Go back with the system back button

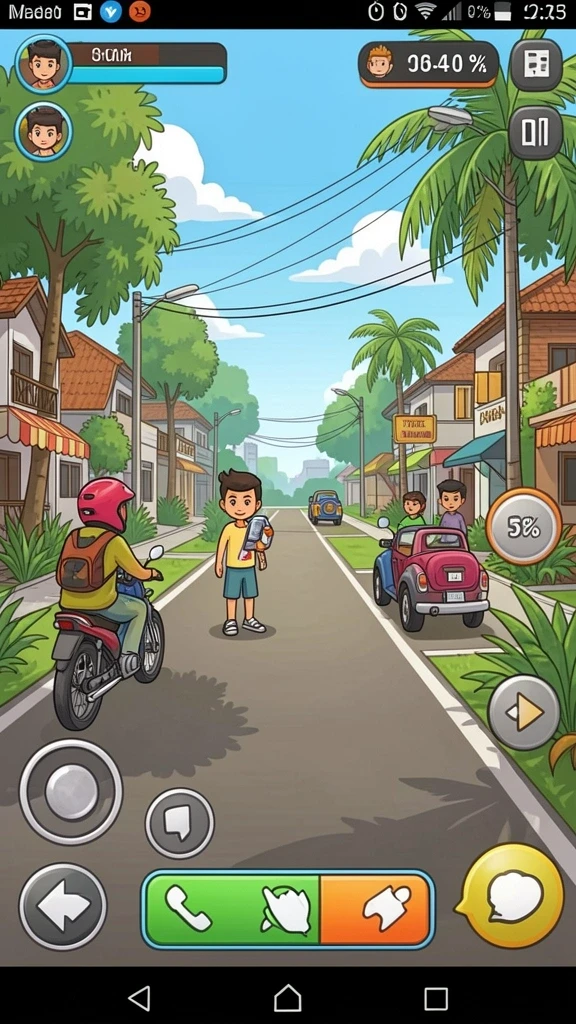coord(139,998)
